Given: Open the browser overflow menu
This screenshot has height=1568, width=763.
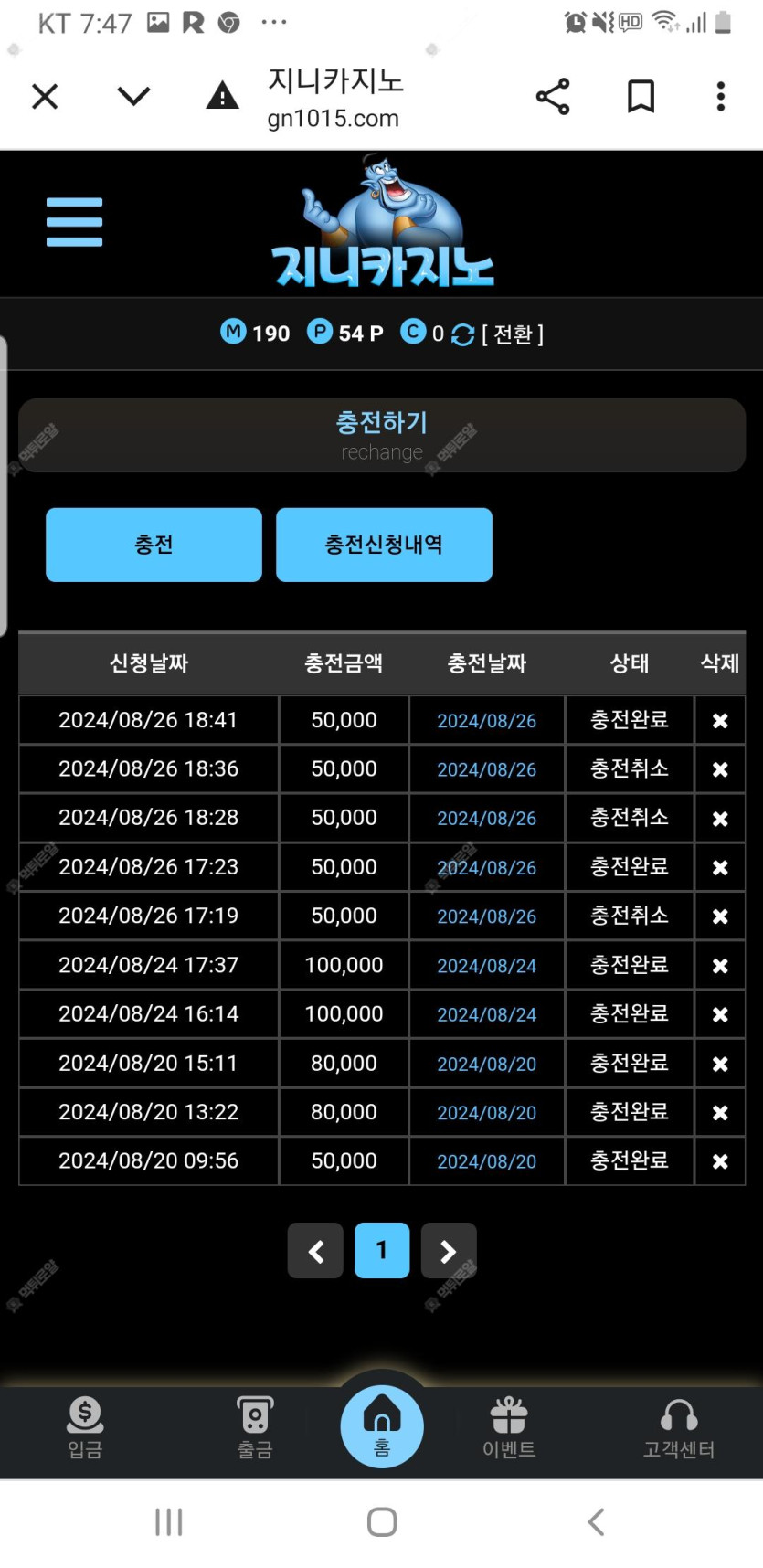Looking at the screenshot, I should (x=721, y=96).
